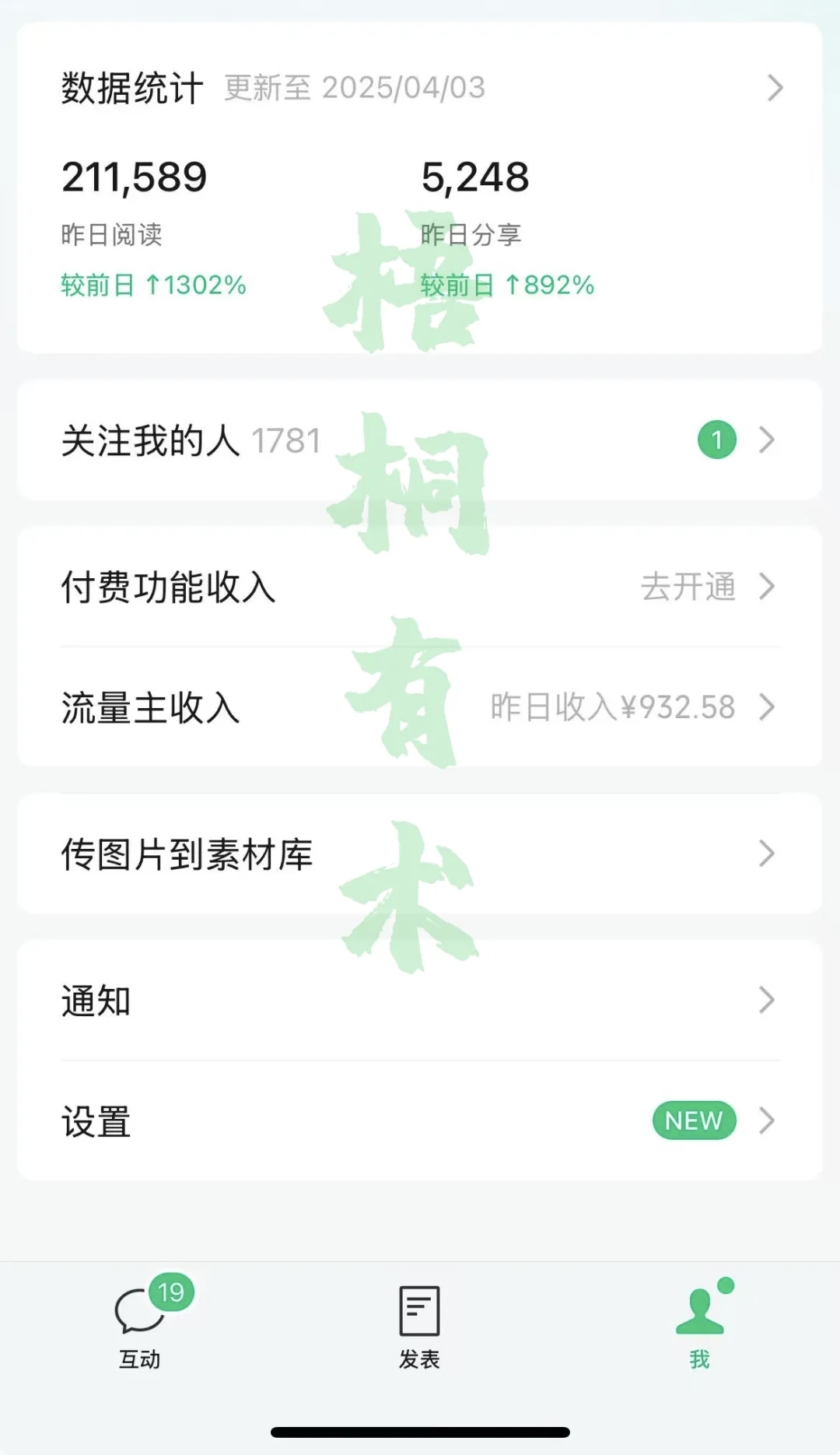Tap yesterday's read count 211,589
Image resolution: width=840 pixels, height=1455 pixels.
coord(134,177)
